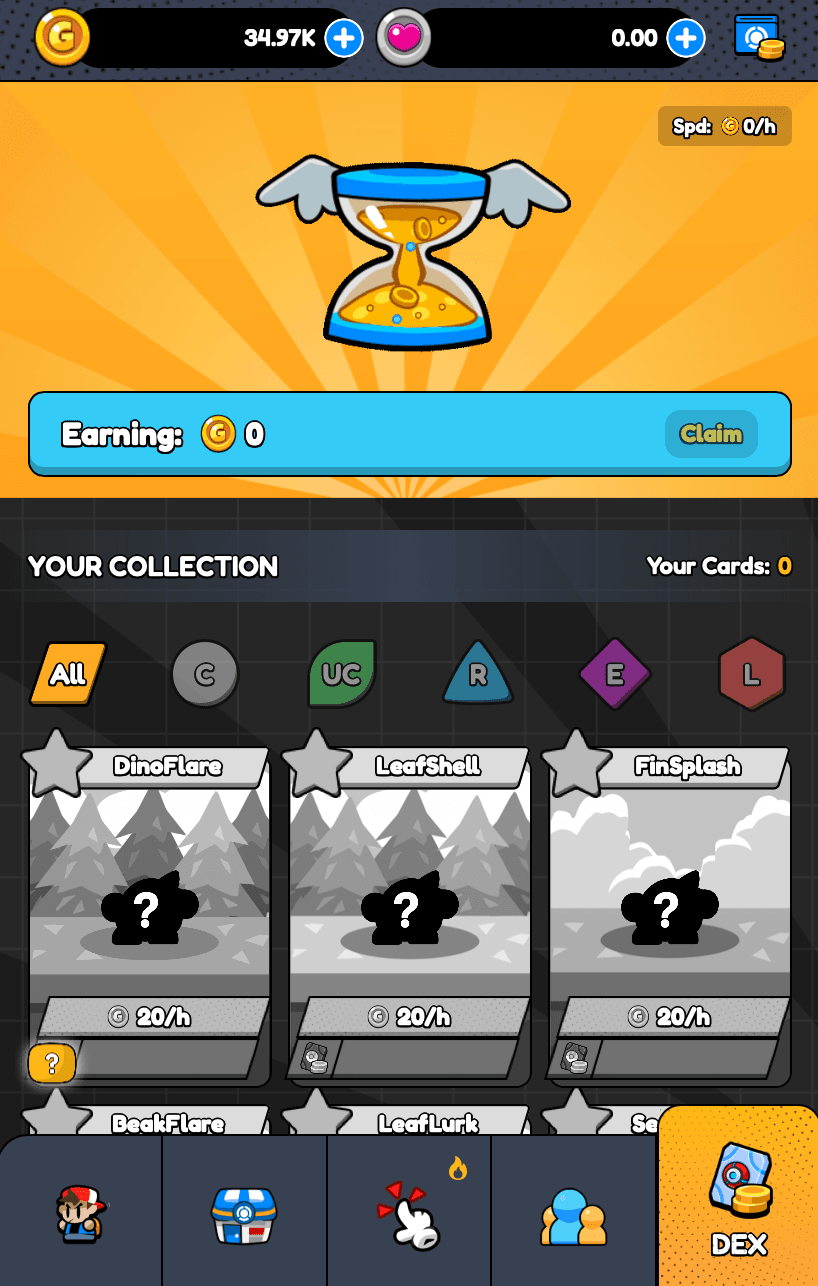Image resolution: width=818 pixels, height=1286 pixels.
Task: Click the gold coin icon in balance bar
Action: click(62, 39)
